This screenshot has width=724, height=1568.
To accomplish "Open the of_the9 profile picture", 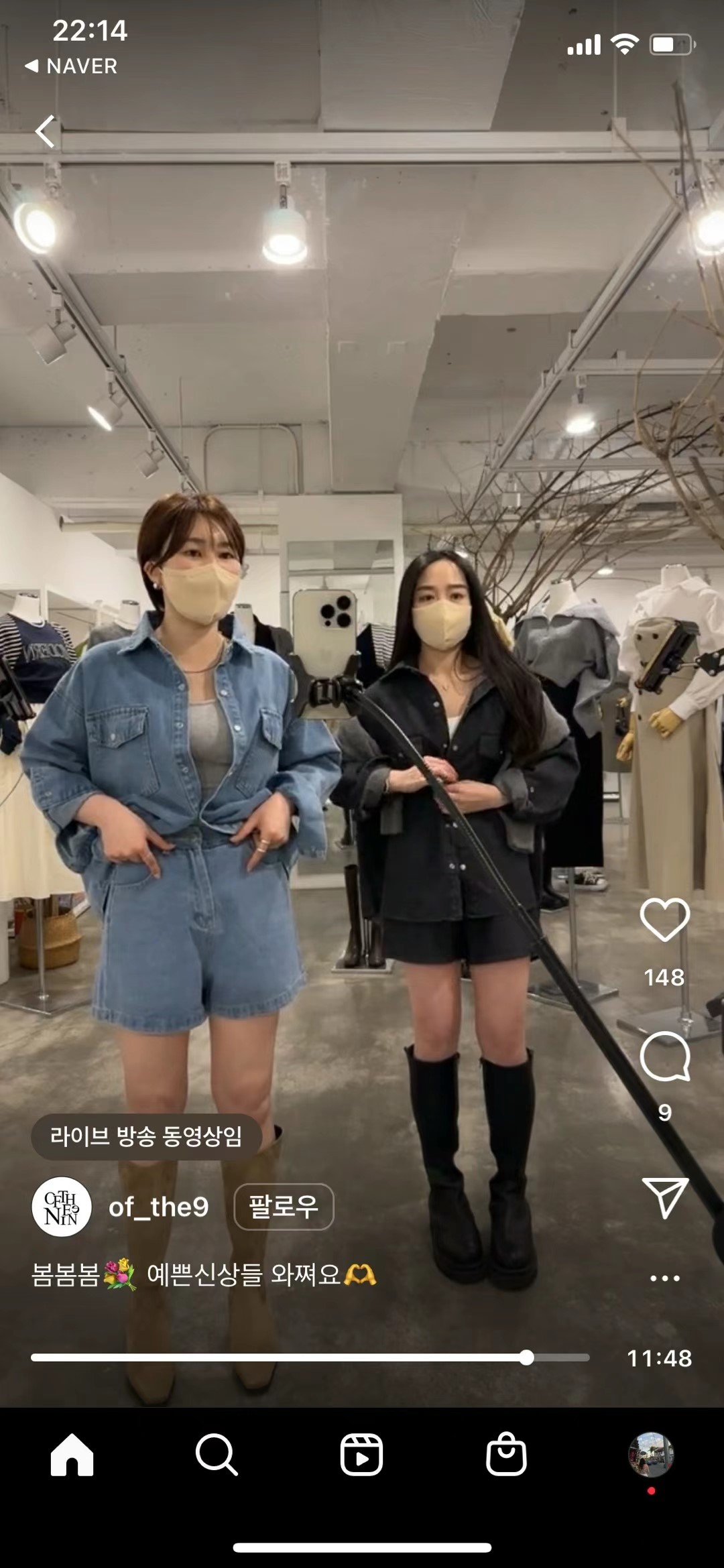I will pyautogui.click(x=62, y=1207).
